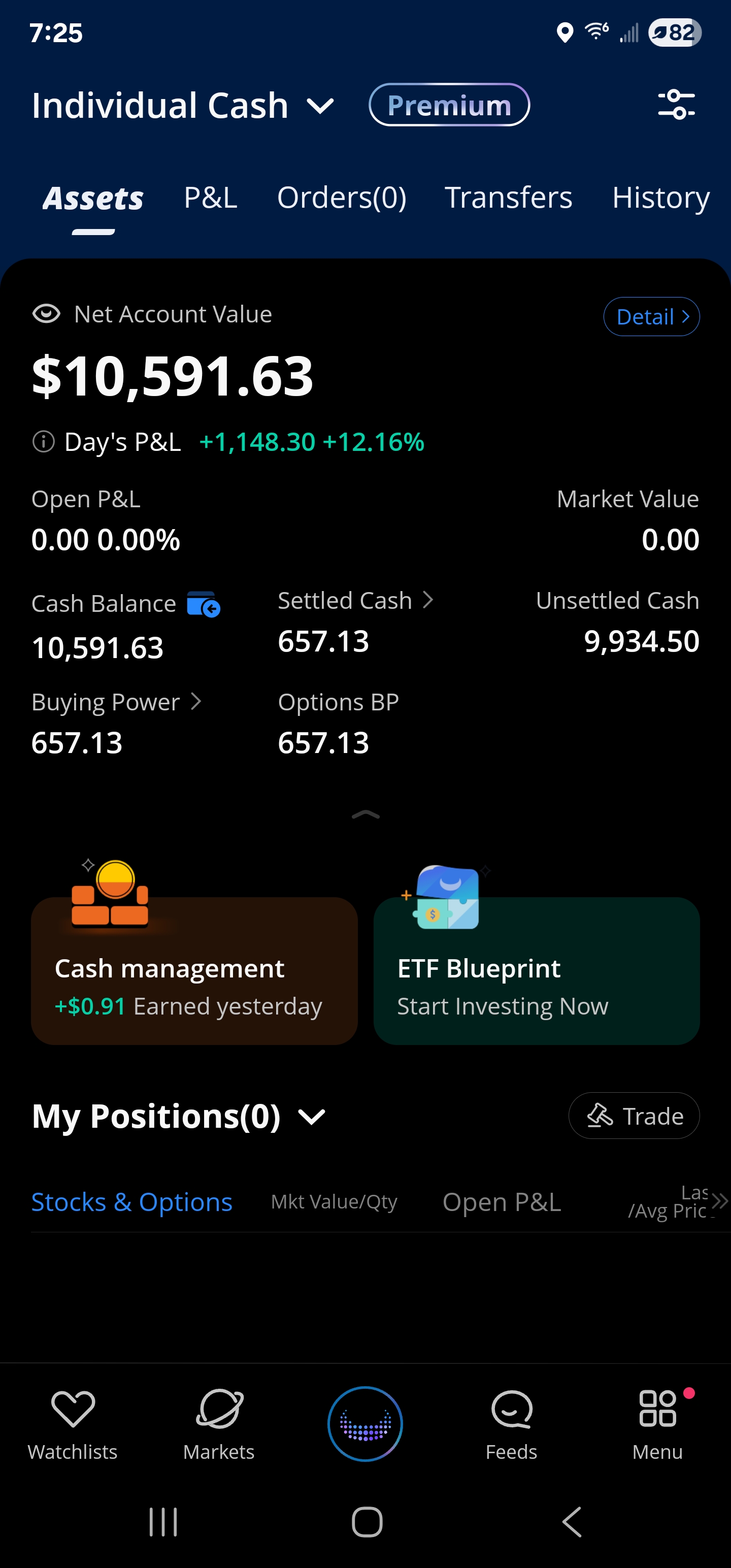Open the Menu tab

[x=657, y=1424]
